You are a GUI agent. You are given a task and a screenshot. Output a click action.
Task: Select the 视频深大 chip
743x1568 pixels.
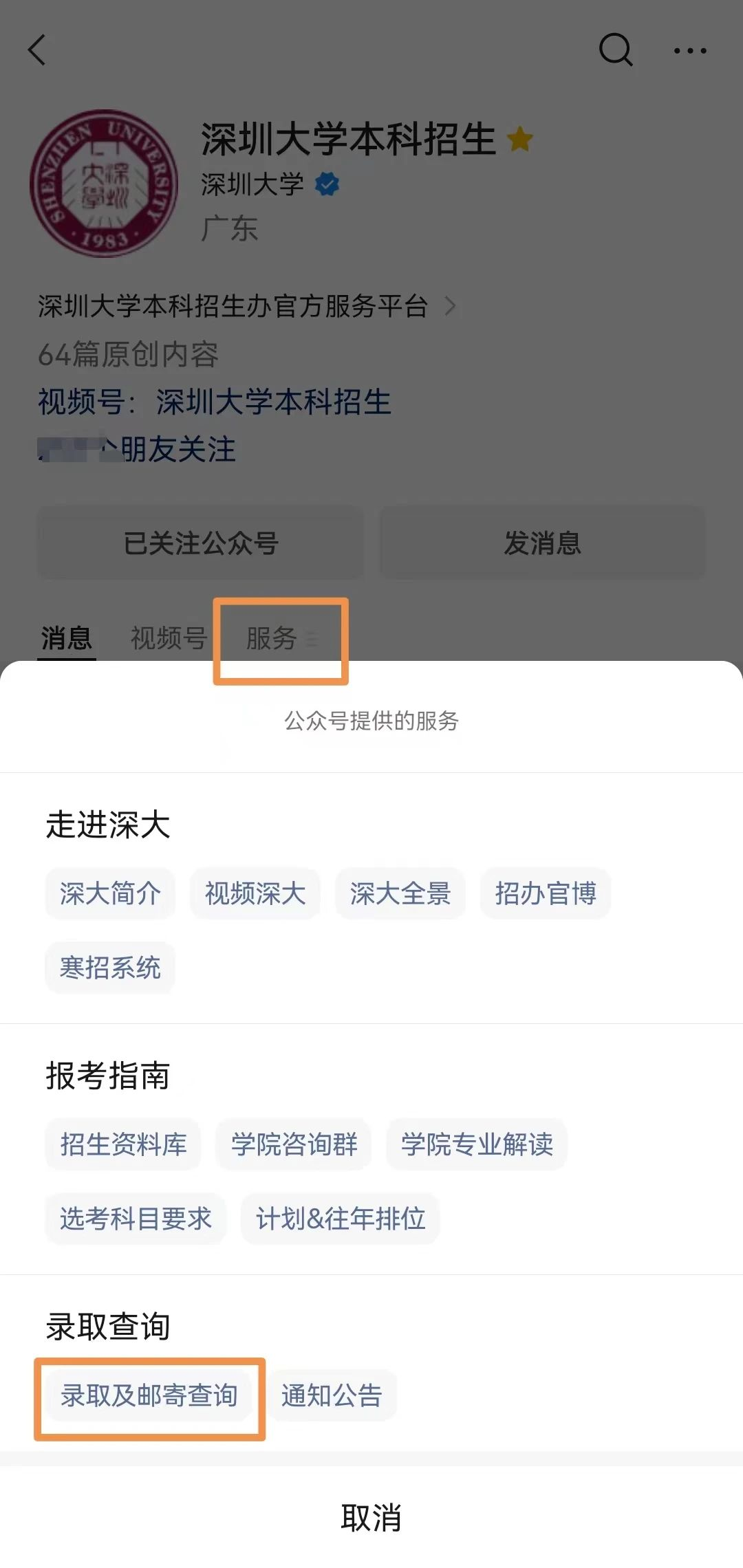tap(255, 893)
